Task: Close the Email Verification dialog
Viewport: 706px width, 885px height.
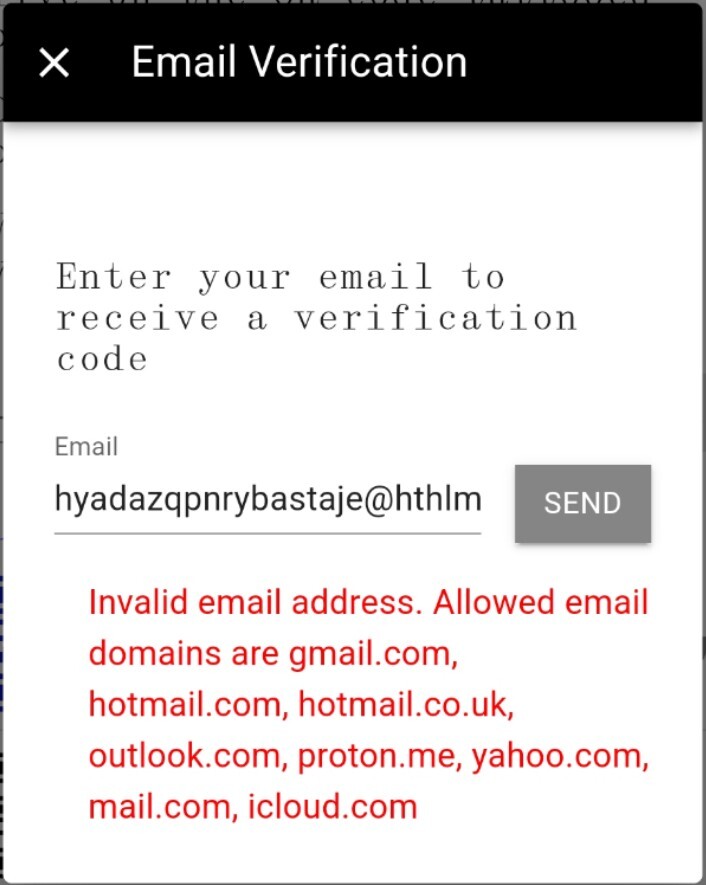Action: [54, 63]
